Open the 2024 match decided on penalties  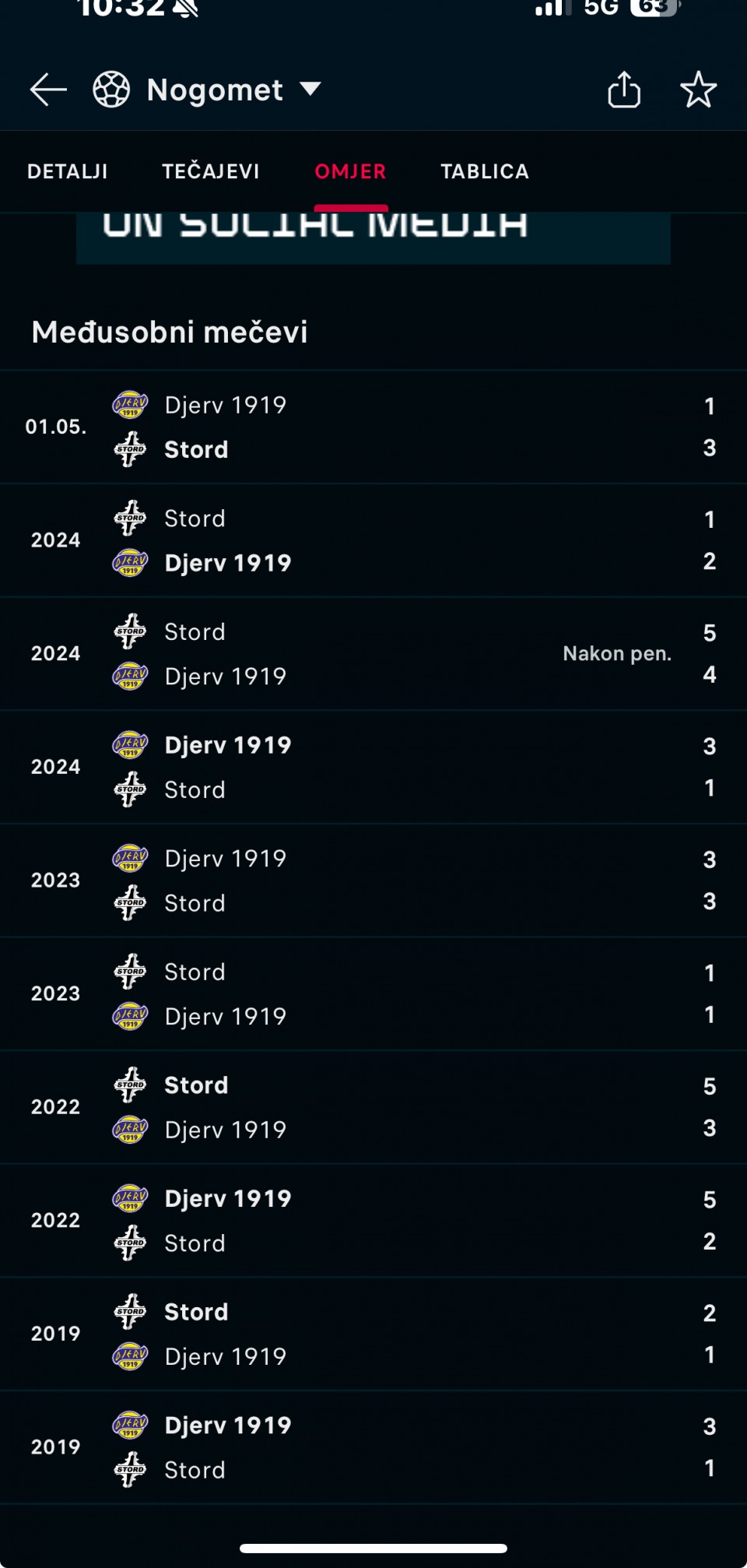373,653
